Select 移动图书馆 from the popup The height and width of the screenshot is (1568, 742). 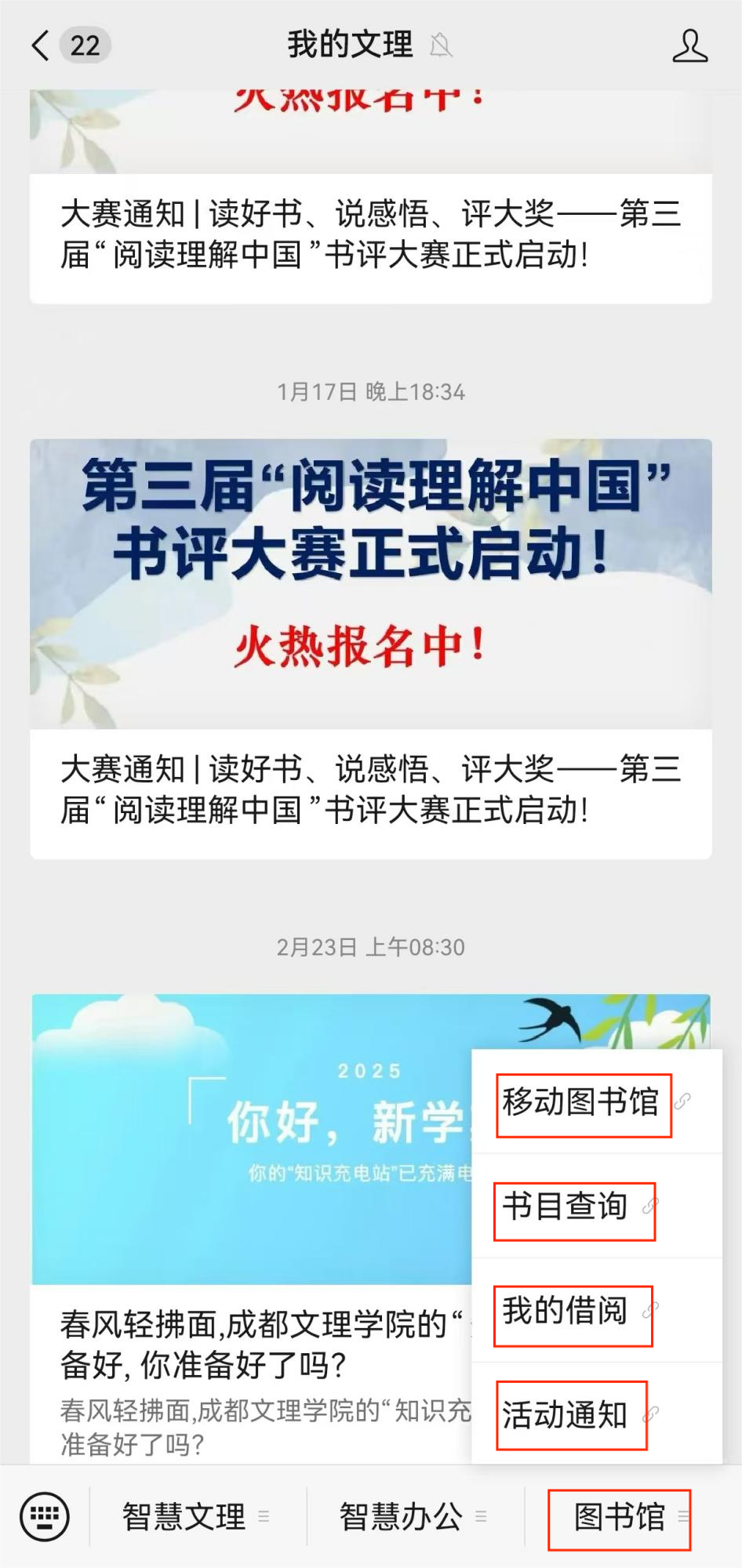[x=582, y=1102]
